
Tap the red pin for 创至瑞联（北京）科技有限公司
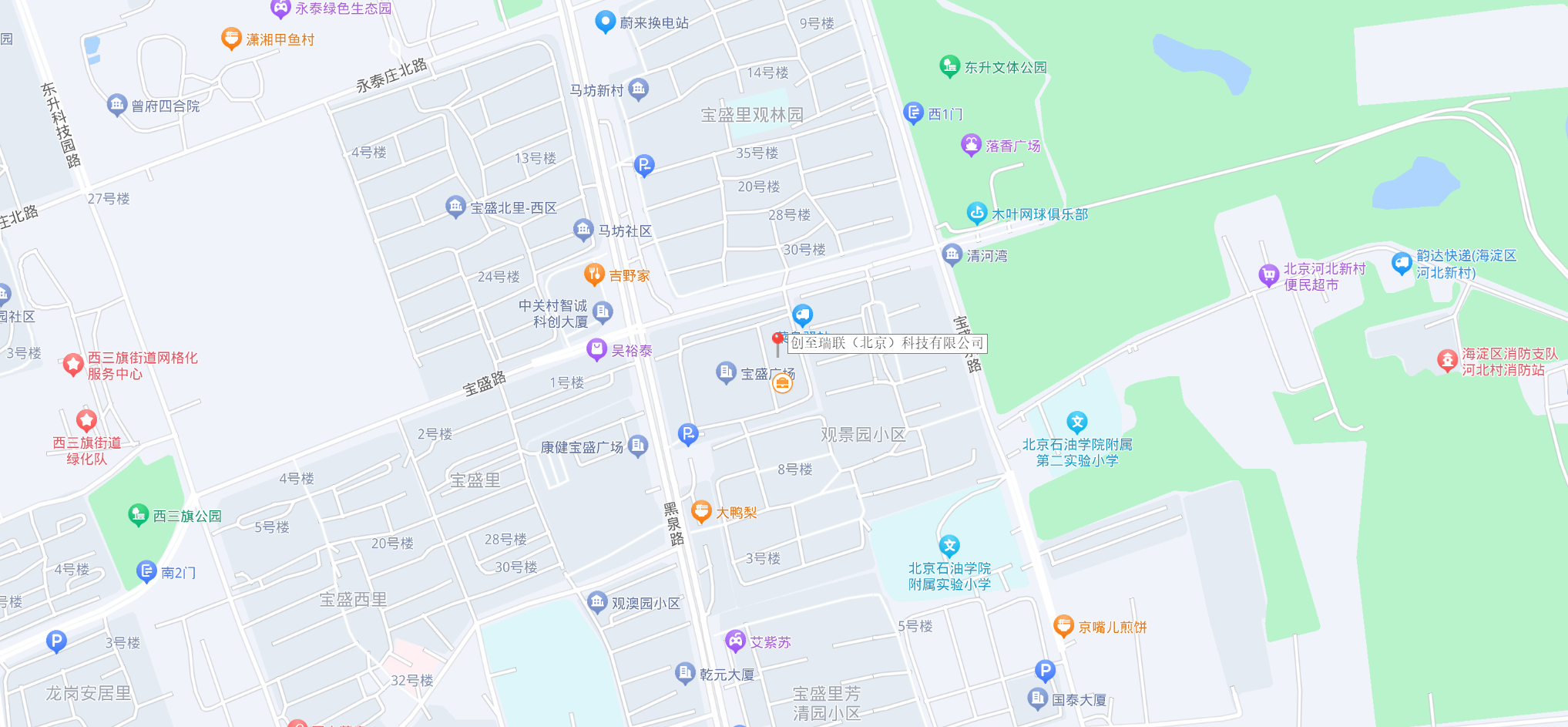(x=777, y=340)
